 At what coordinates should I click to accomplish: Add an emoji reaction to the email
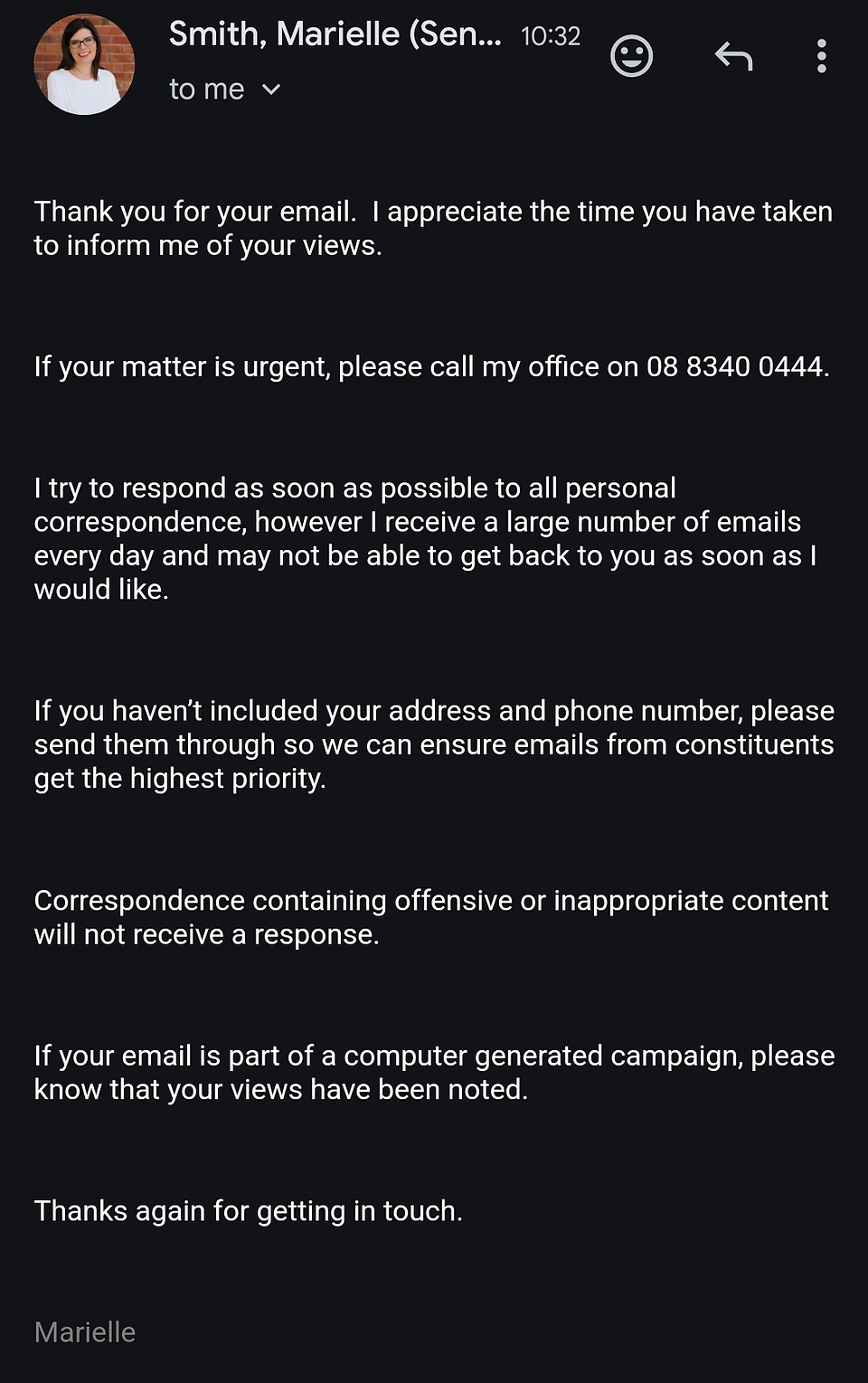(631, 56)
